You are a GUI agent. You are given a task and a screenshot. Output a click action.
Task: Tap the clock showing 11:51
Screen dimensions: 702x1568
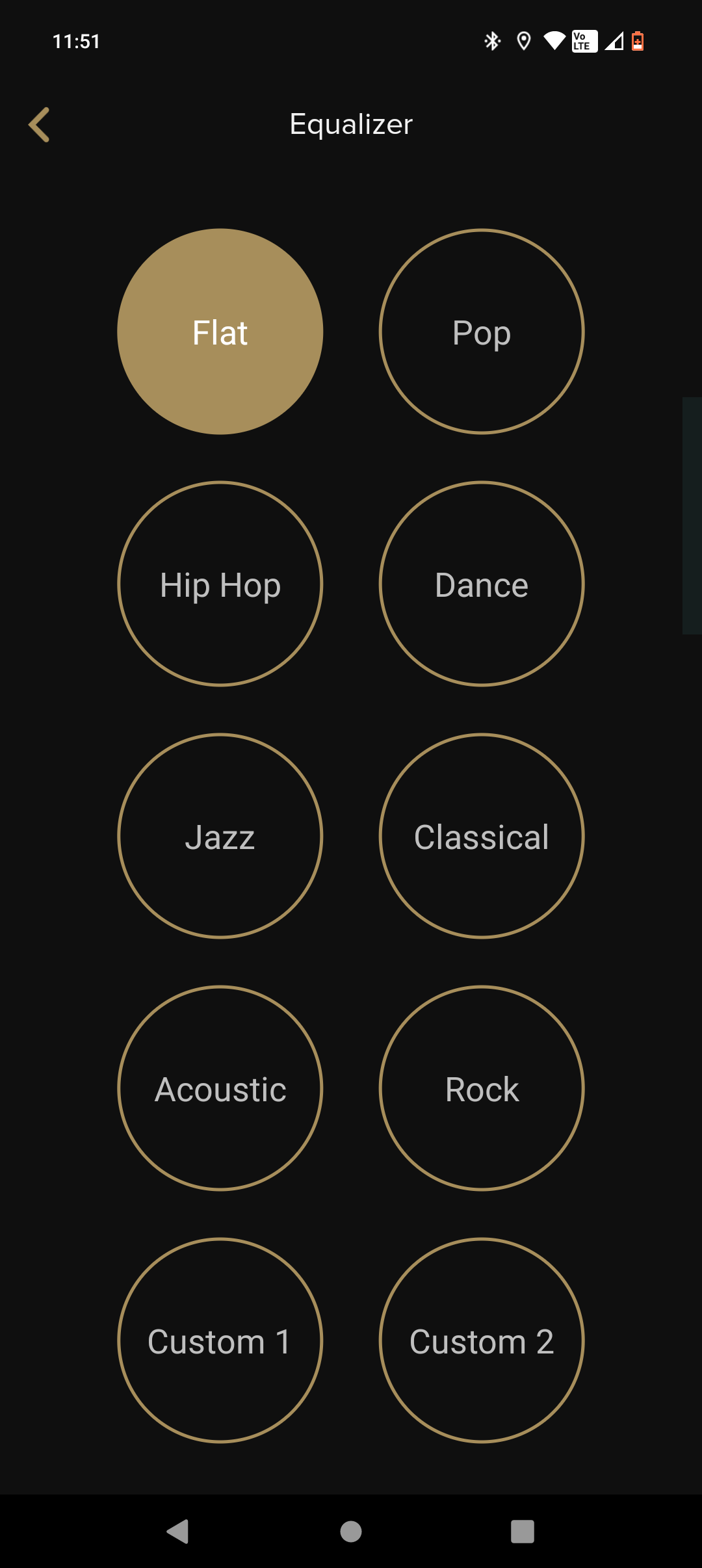76,42
